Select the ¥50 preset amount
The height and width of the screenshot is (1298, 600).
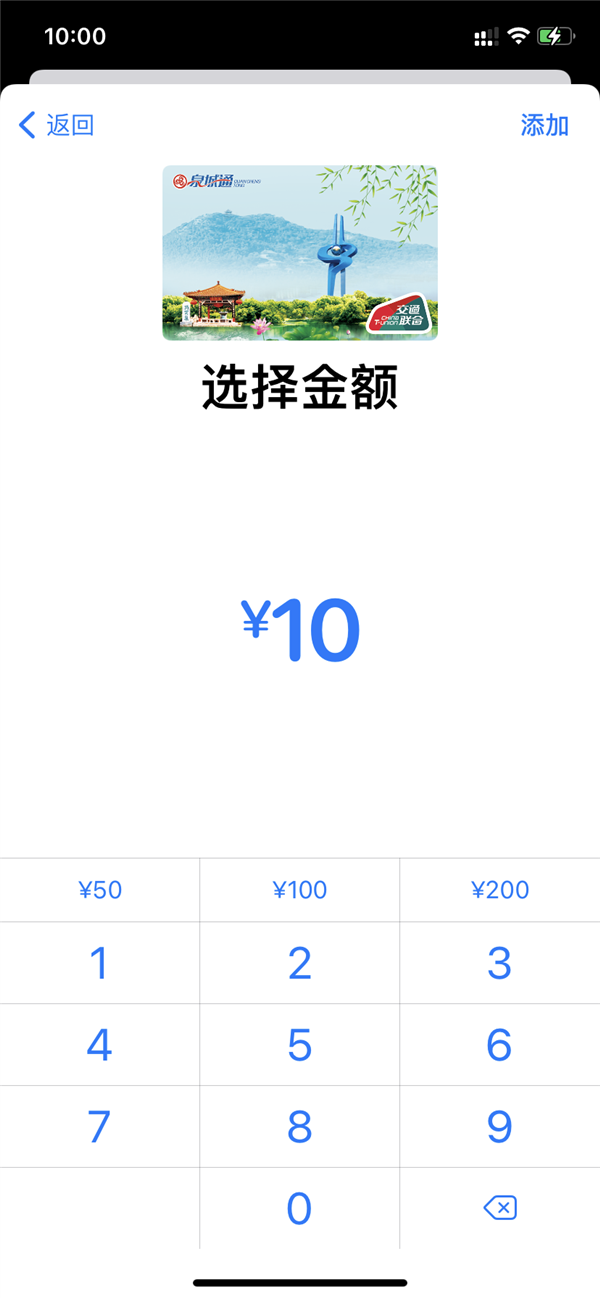coord(99,890)
